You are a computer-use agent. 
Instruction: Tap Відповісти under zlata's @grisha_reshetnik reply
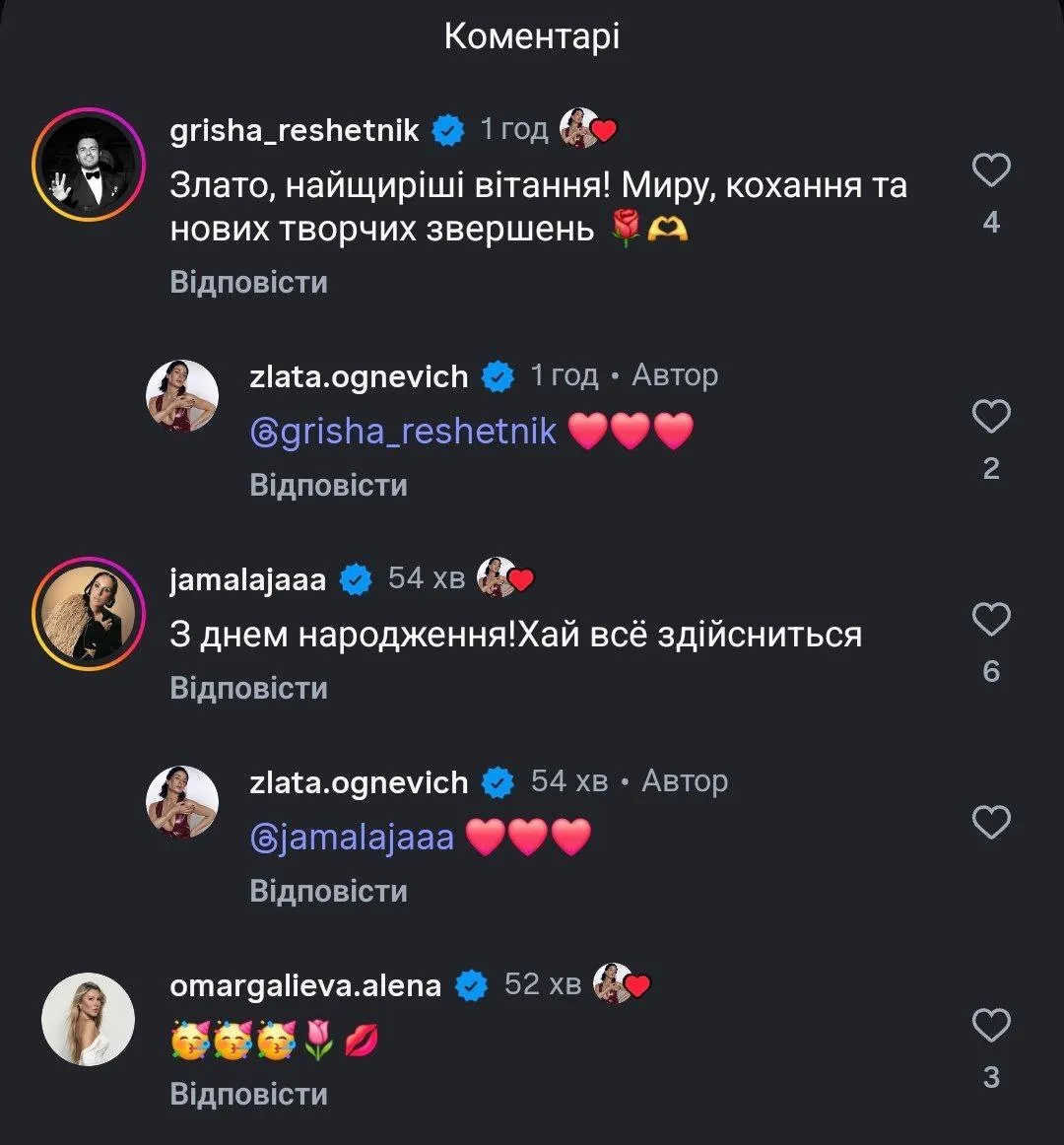click(328, 485)
